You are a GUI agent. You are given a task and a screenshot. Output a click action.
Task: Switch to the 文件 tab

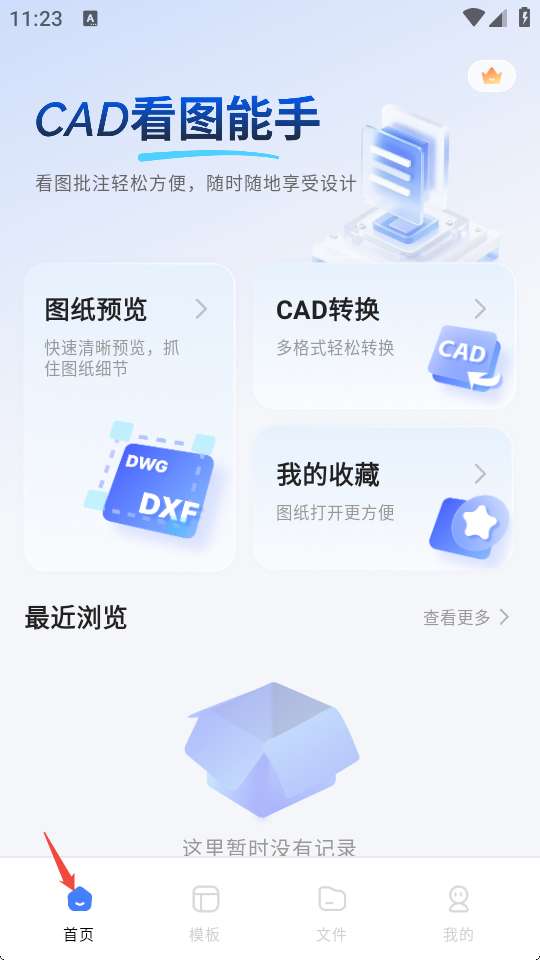332,914
